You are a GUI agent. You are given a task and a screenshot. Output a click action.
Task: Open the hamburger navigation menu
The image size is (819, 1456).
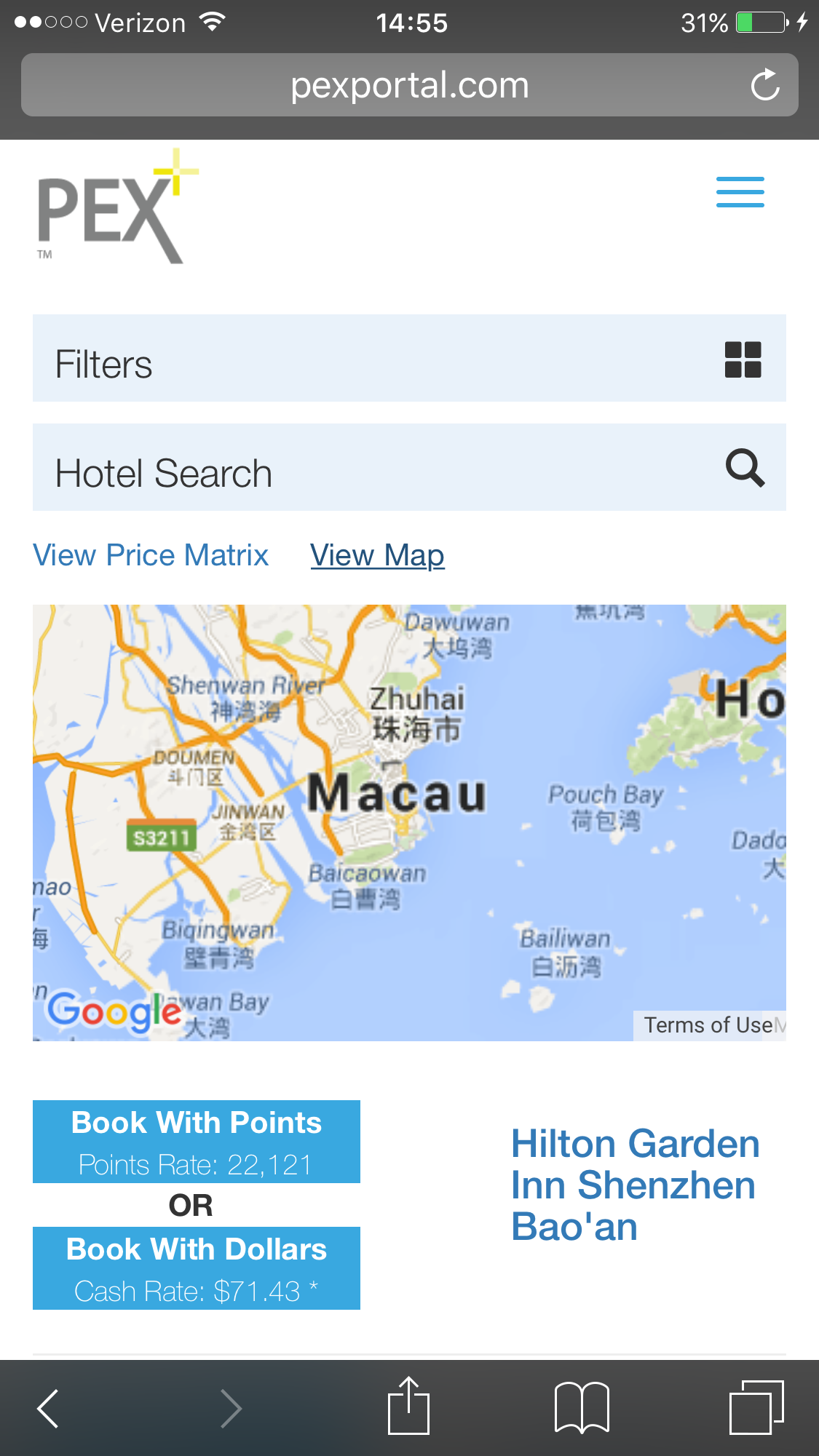(740, 192)
